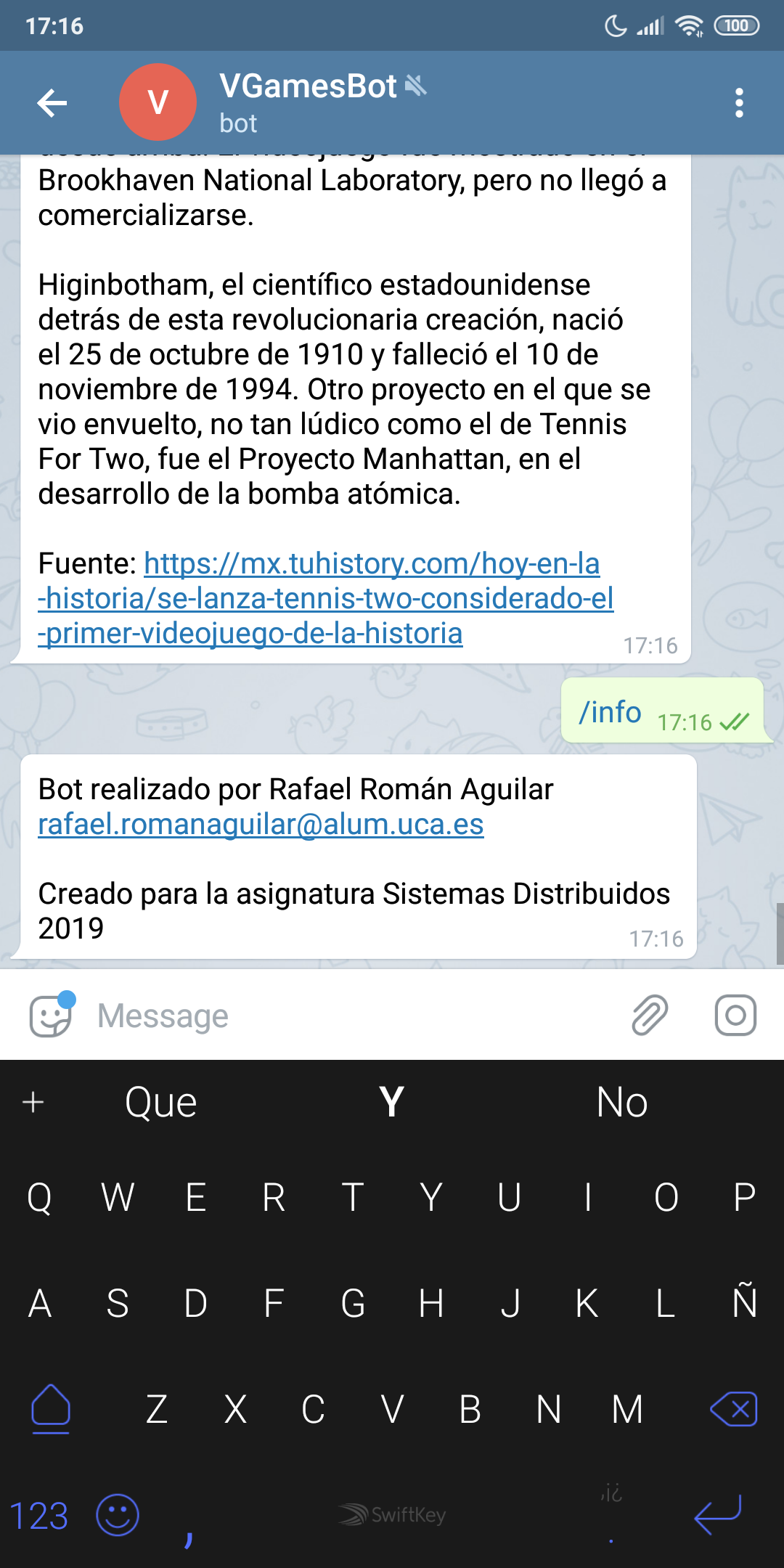Viewport: 784px width, 1568px height.
Task: Toggle the keyboard shift key
Action: (51, 1409)
